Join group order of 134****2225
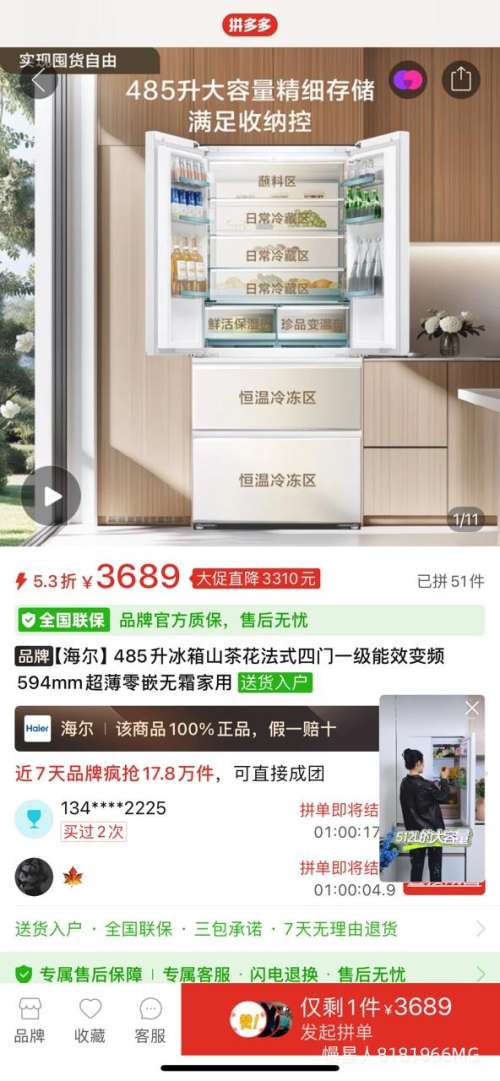The width and height of the screenshot is (500, 1081). tap(339, 820)
